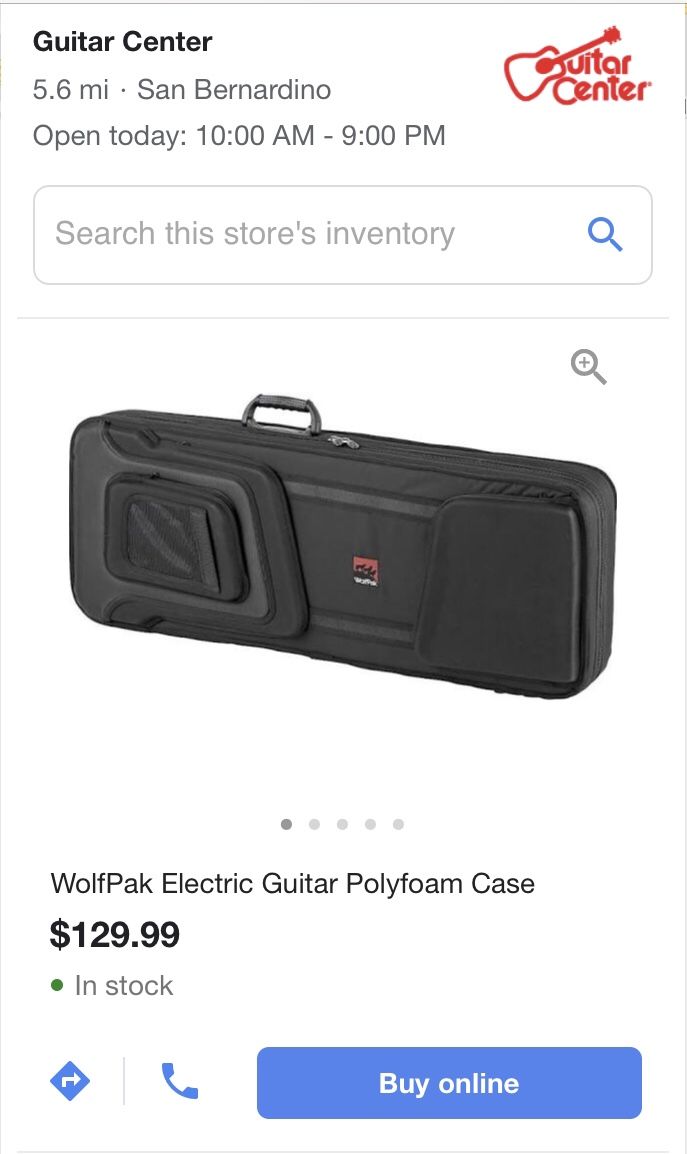Select the second image page dot
The image size is (687, 1154).
tap(314, 824)
